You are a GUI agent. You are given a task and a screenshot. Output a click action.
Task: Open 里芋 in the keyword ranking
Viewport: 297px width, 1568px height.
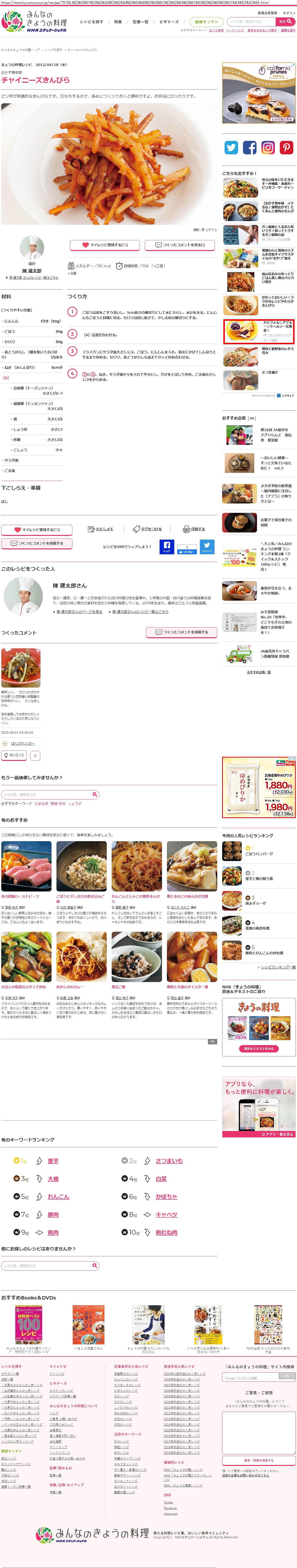53,1161
